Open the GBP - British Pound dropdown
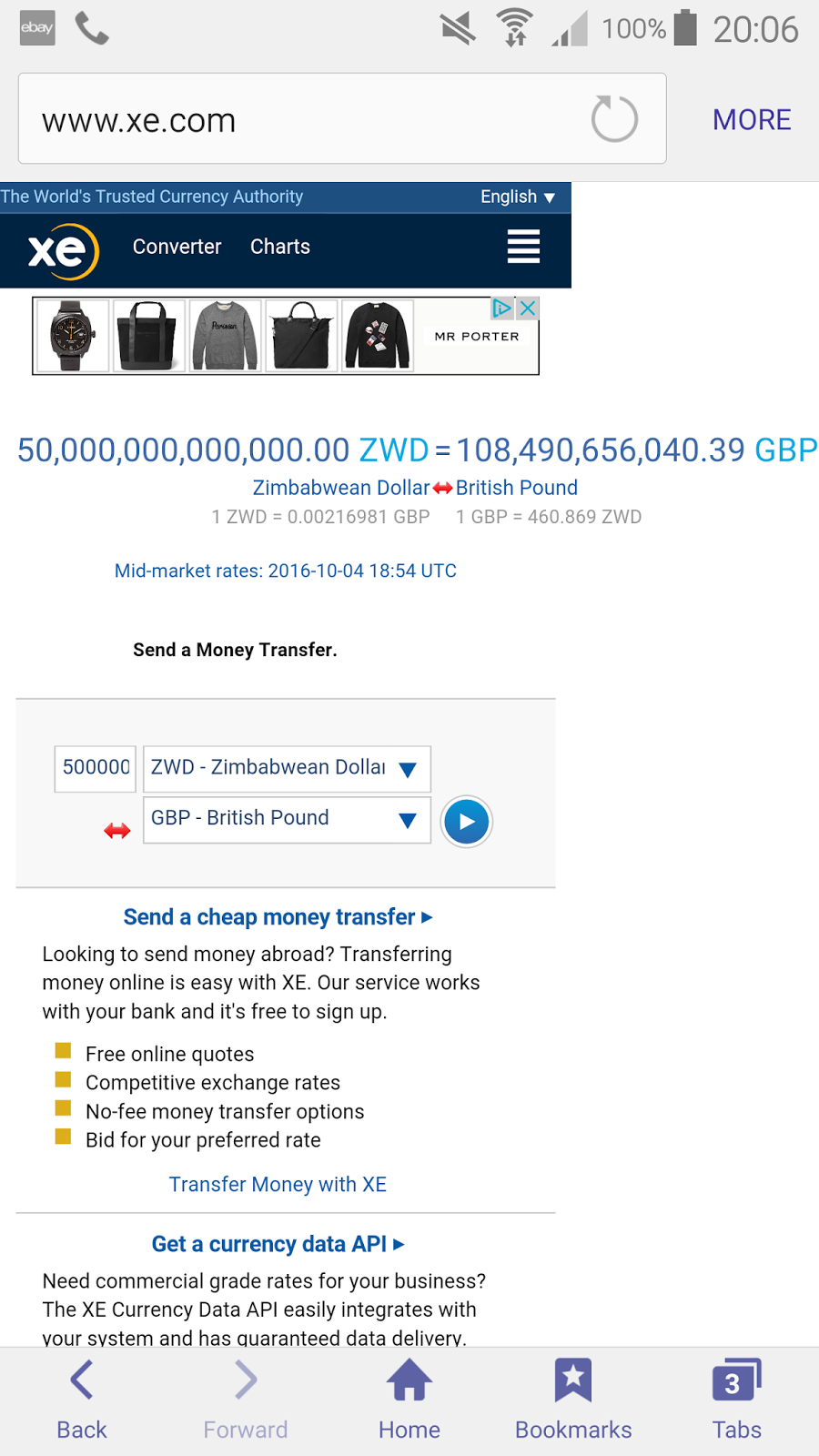819x1456 pixels. click(x=286, y=819)
